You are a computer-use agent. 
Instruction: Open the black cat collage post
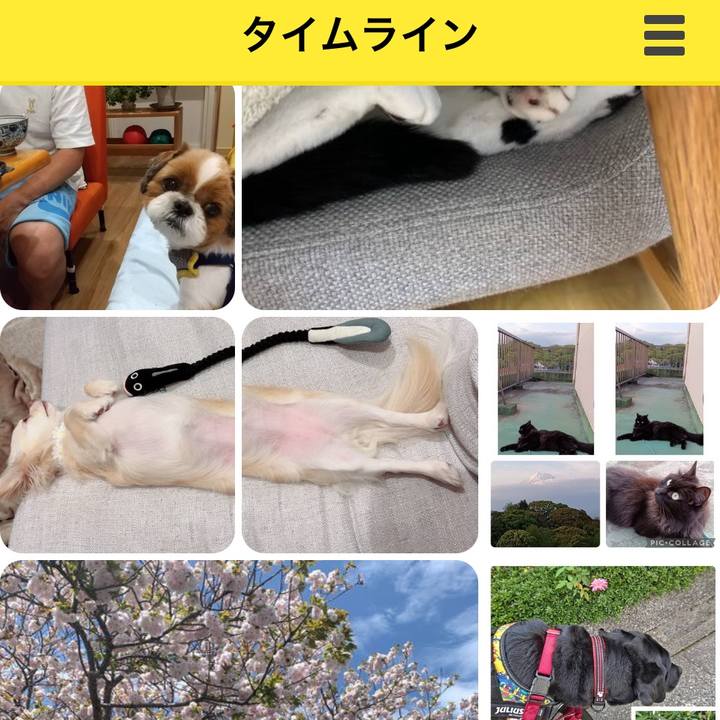[601, 435]
